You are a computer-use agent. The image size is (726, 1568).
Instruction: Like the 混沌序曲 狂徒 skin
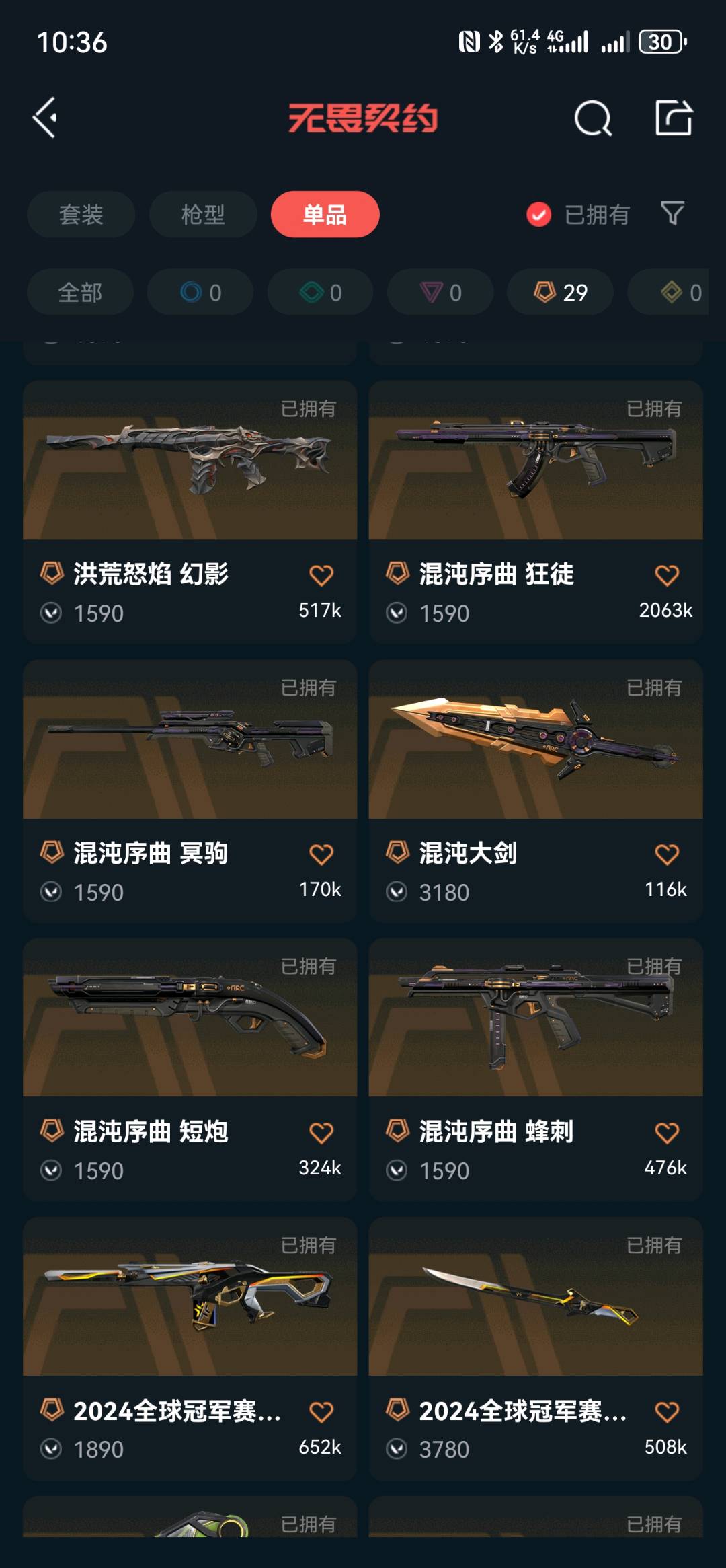coord(666,575)
